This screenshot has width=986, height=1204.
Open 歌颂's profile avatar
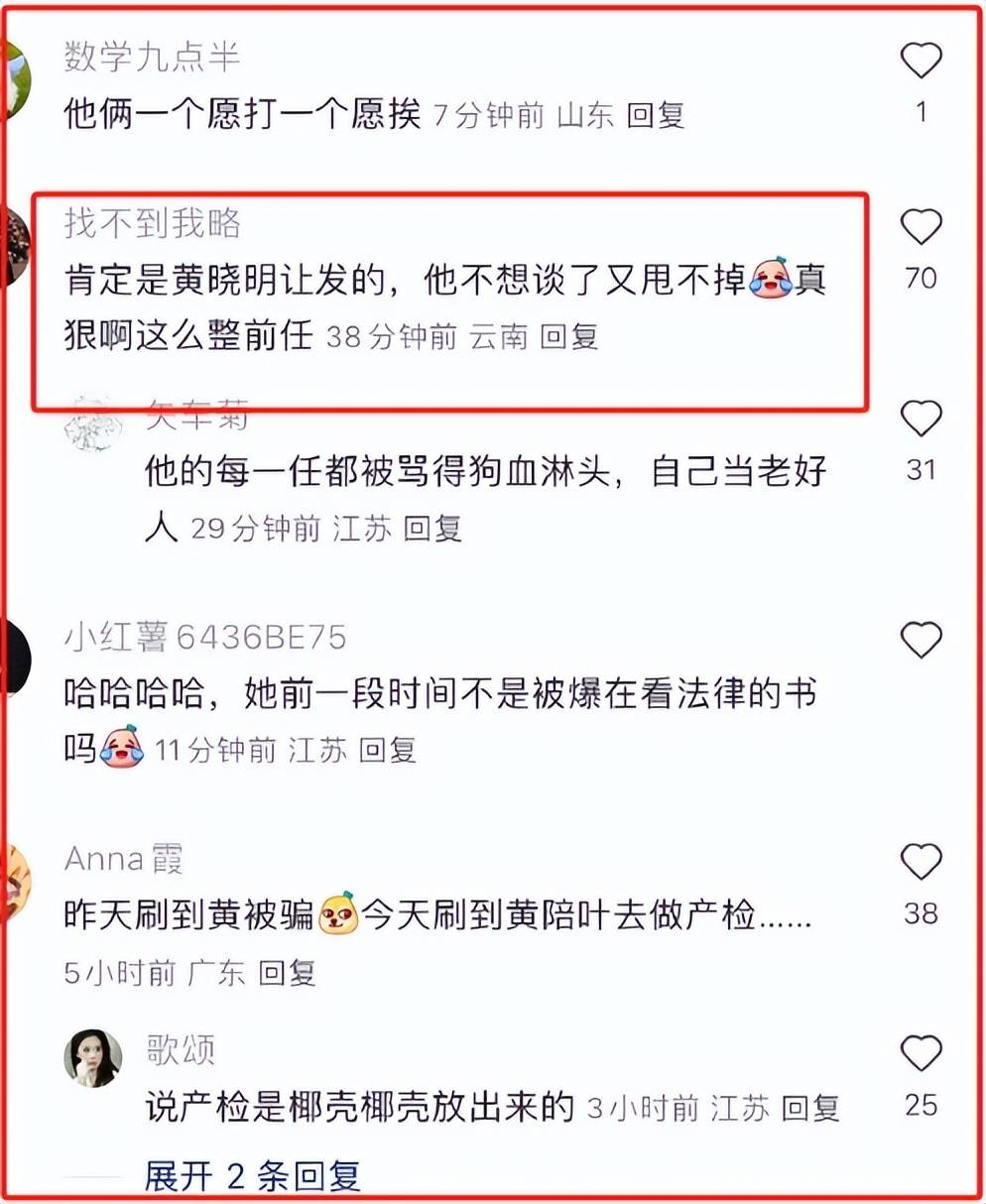(93, 1057)
